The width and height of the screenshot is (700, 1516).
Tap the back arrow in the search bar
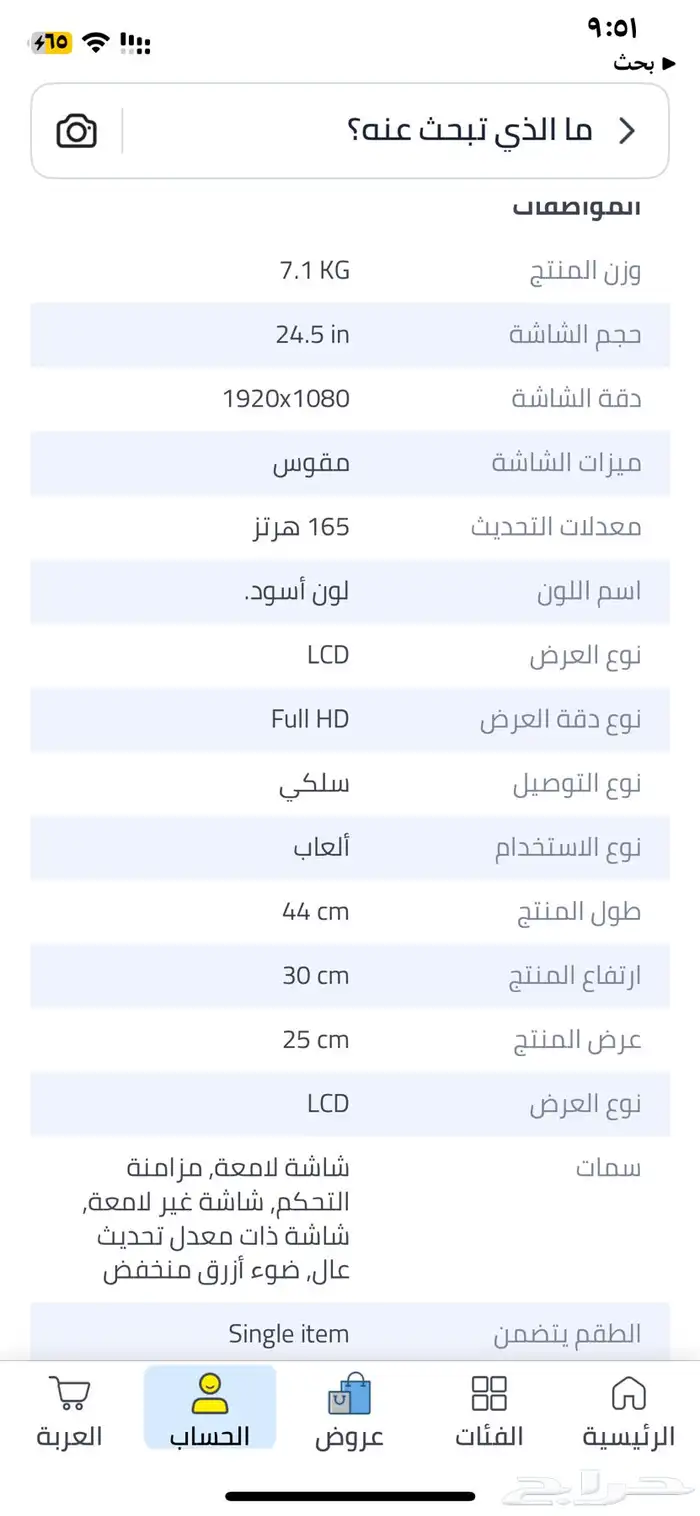[627, 131]
